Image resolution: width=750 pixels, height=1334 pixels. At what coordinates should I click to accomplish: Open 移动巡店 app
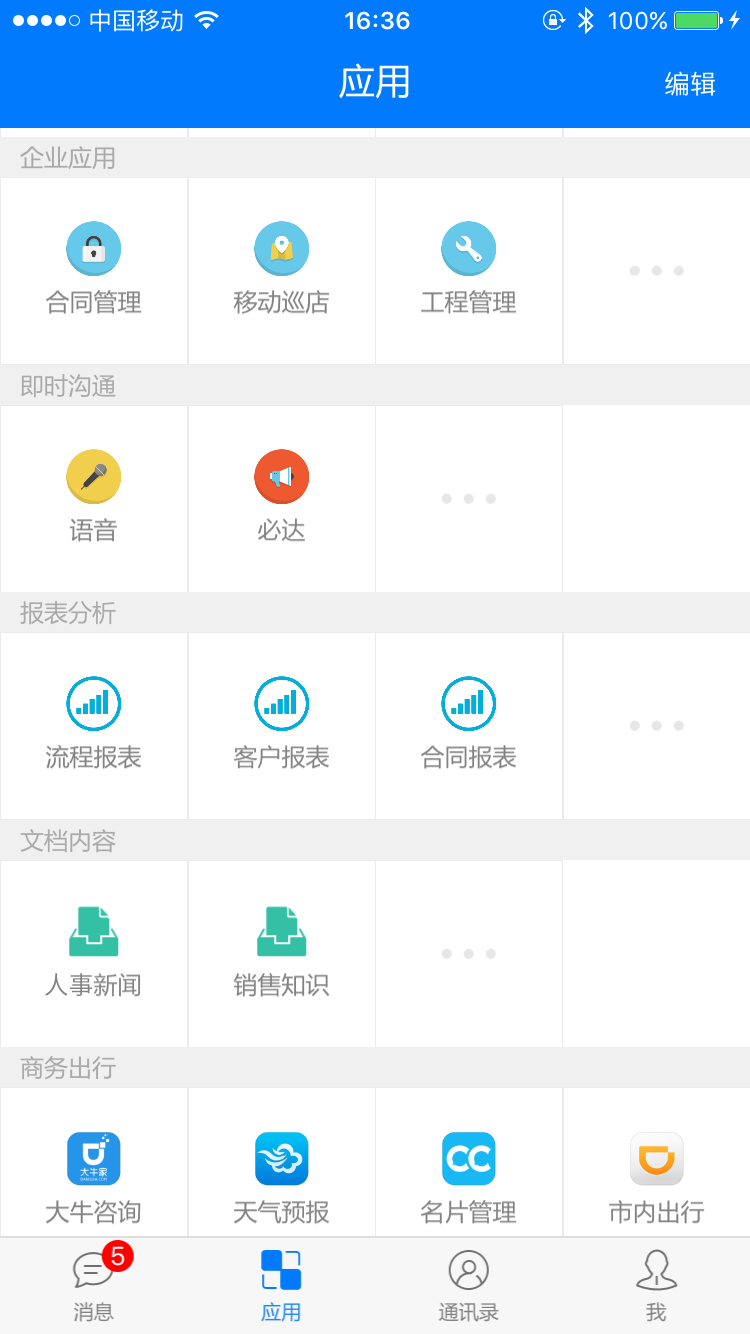click(281, 271)
